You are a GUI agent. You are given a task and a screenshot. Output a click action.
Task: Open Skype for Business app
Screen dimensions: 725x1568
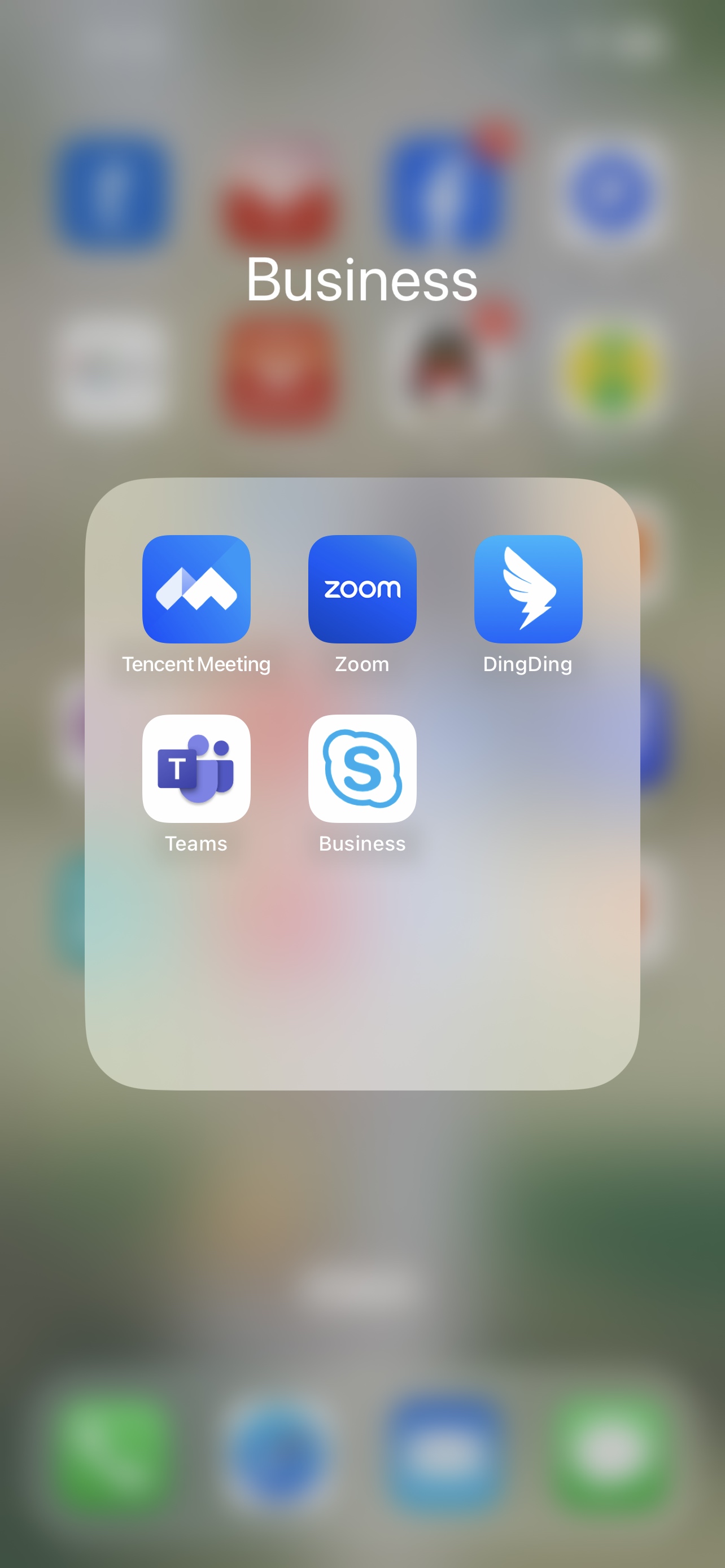tap(362, 768)
